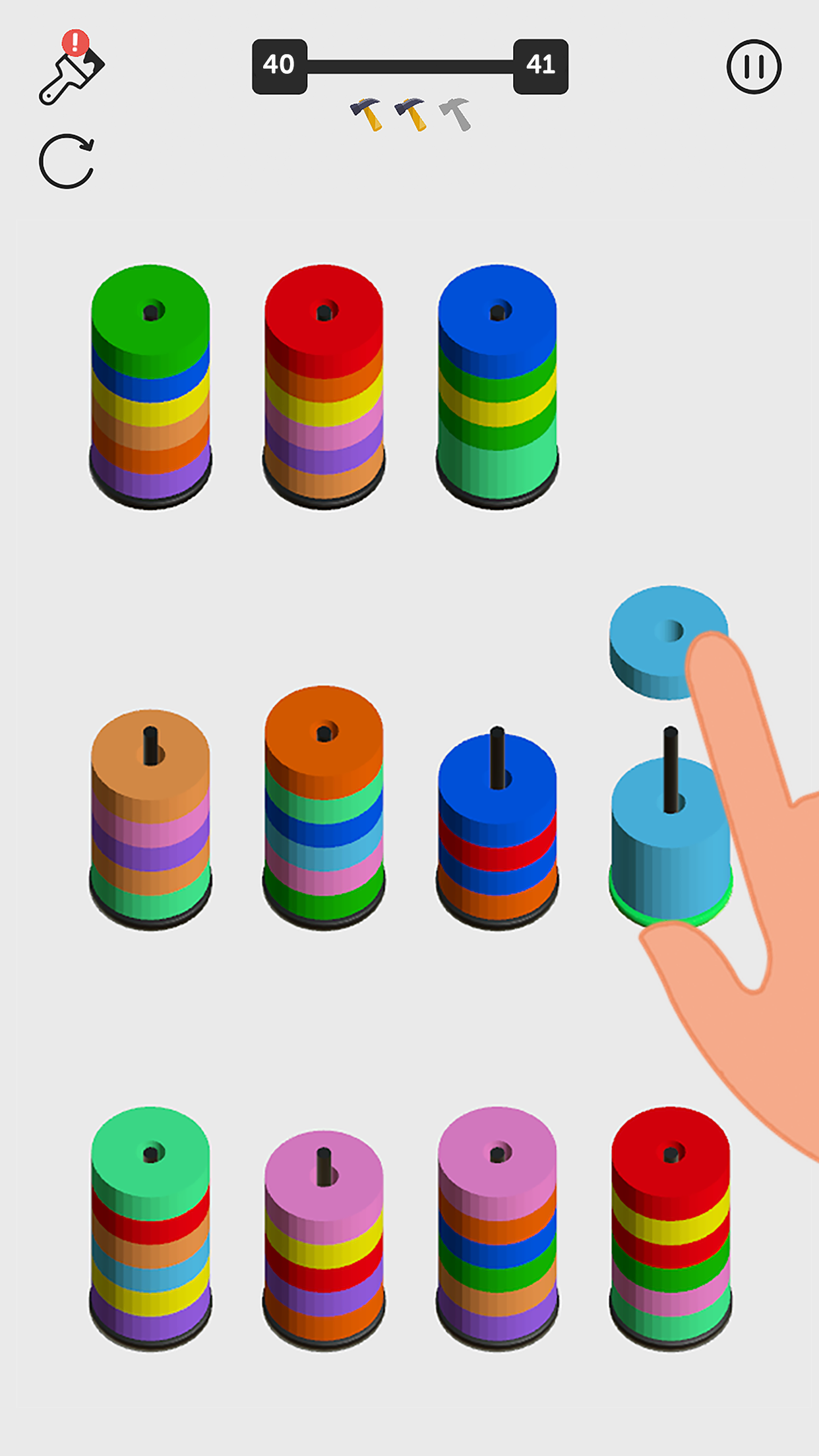Choose the red-topped stack with mint bottom ring
The height and width of the screenshot is (1456, 819).
(x=671, y=1227)
